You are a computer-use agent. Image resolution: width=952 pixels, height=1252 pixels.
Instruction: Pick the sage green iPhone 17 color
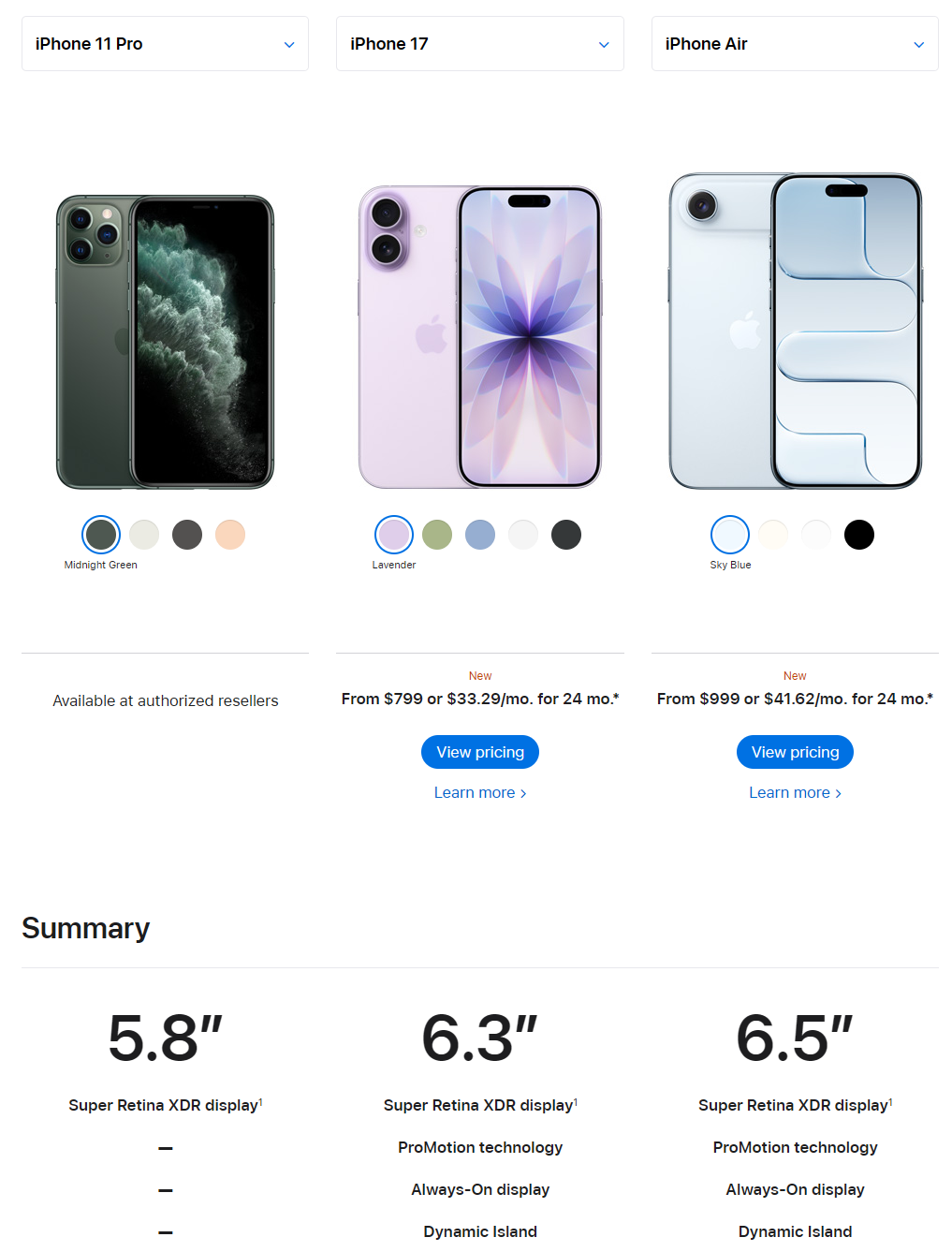click(x=437, y=535)
